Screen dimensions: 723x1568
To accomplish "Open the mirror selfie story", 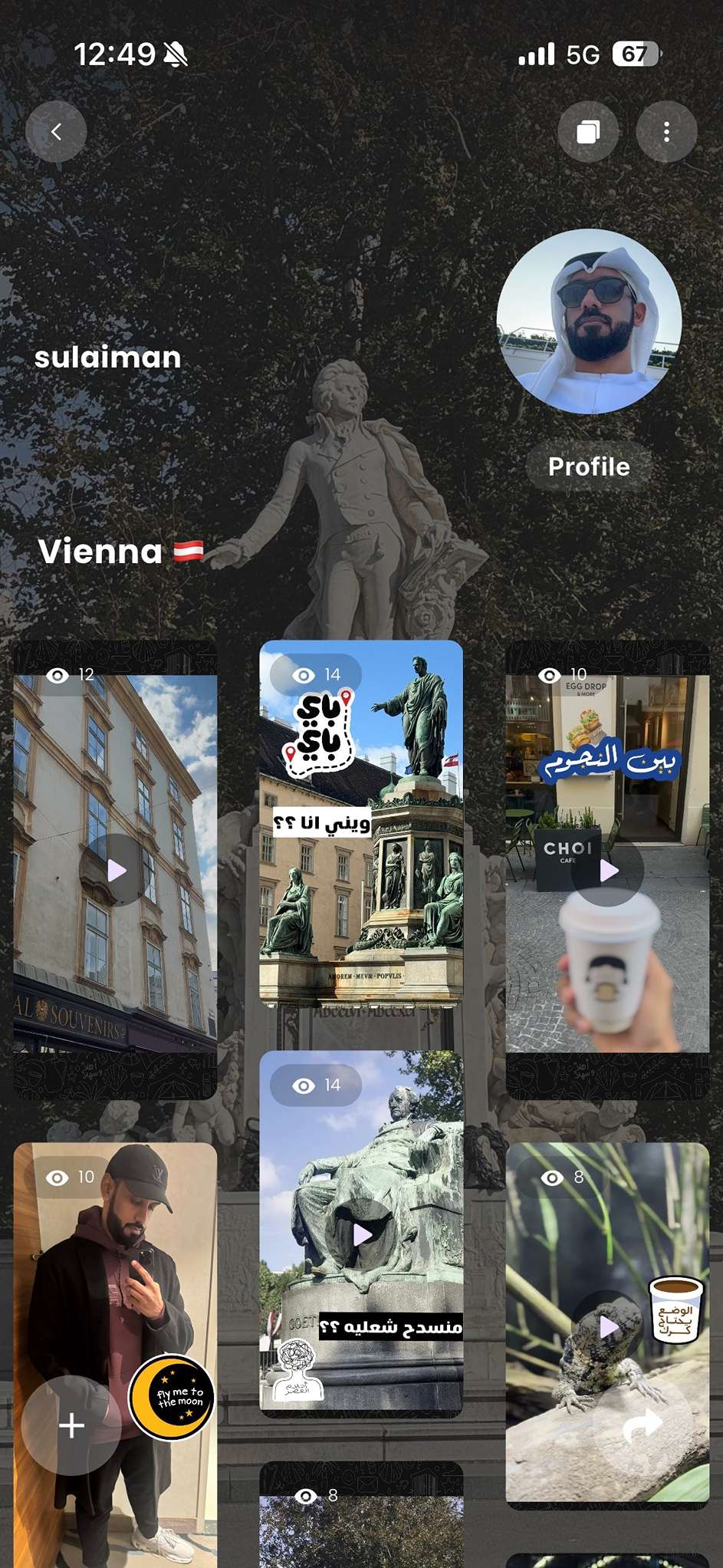I will point(115,1266).
